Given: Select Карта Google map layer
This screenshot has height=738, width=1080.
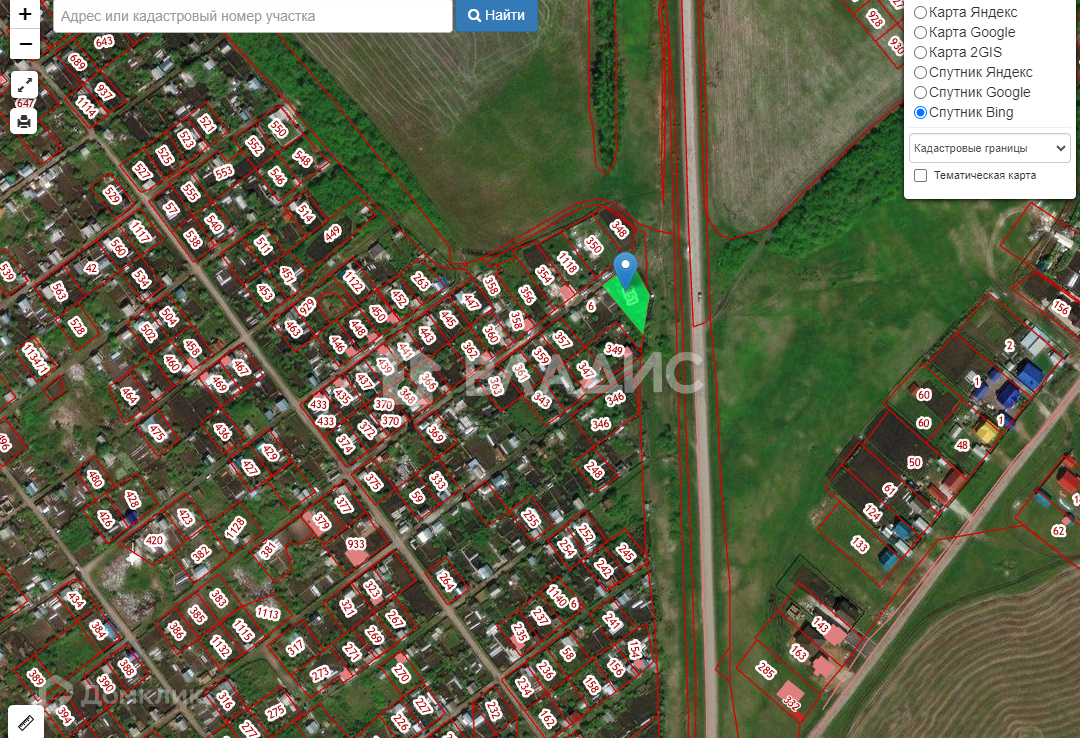Looking at the screenshot, I should click(x=920, y=33).
